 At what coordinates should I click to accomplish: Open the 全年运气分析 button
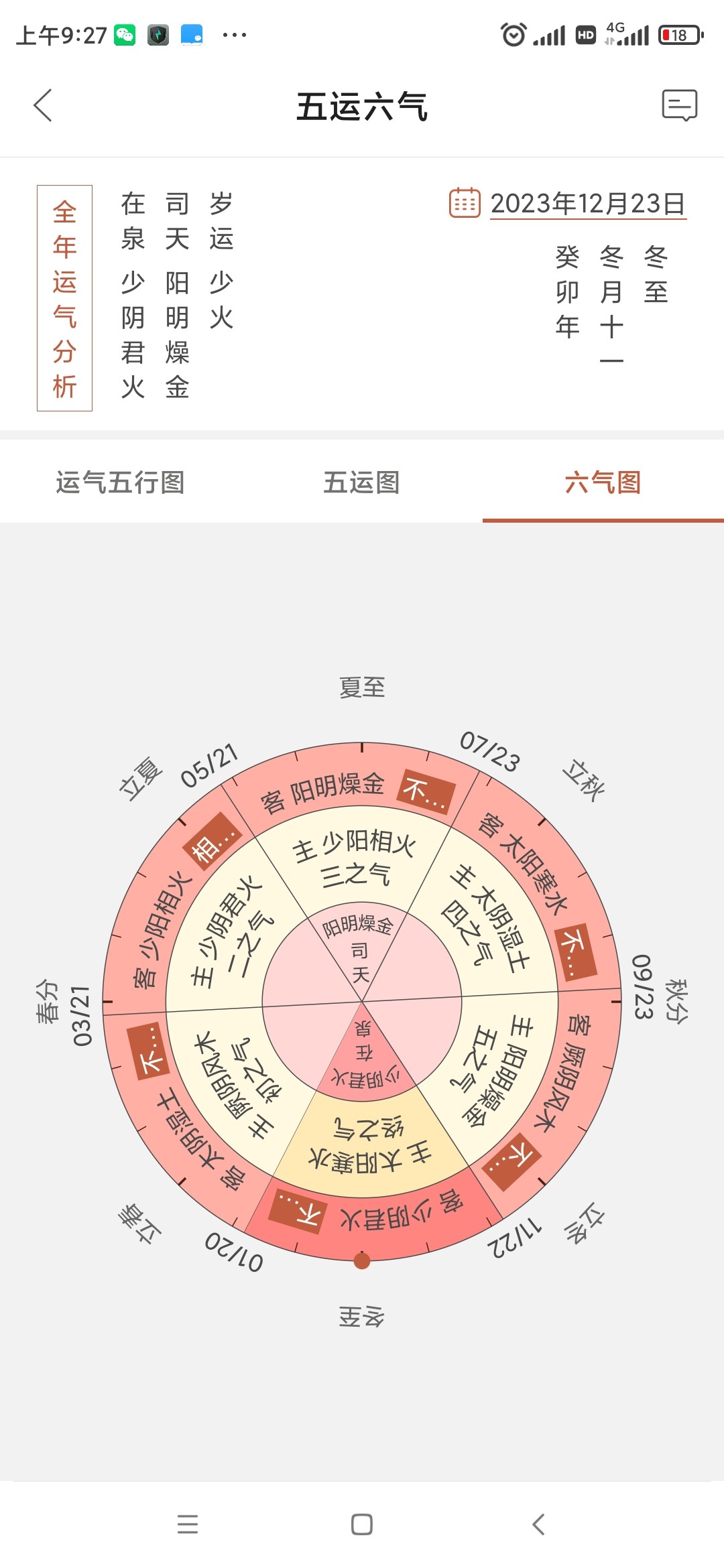(64, 298)
